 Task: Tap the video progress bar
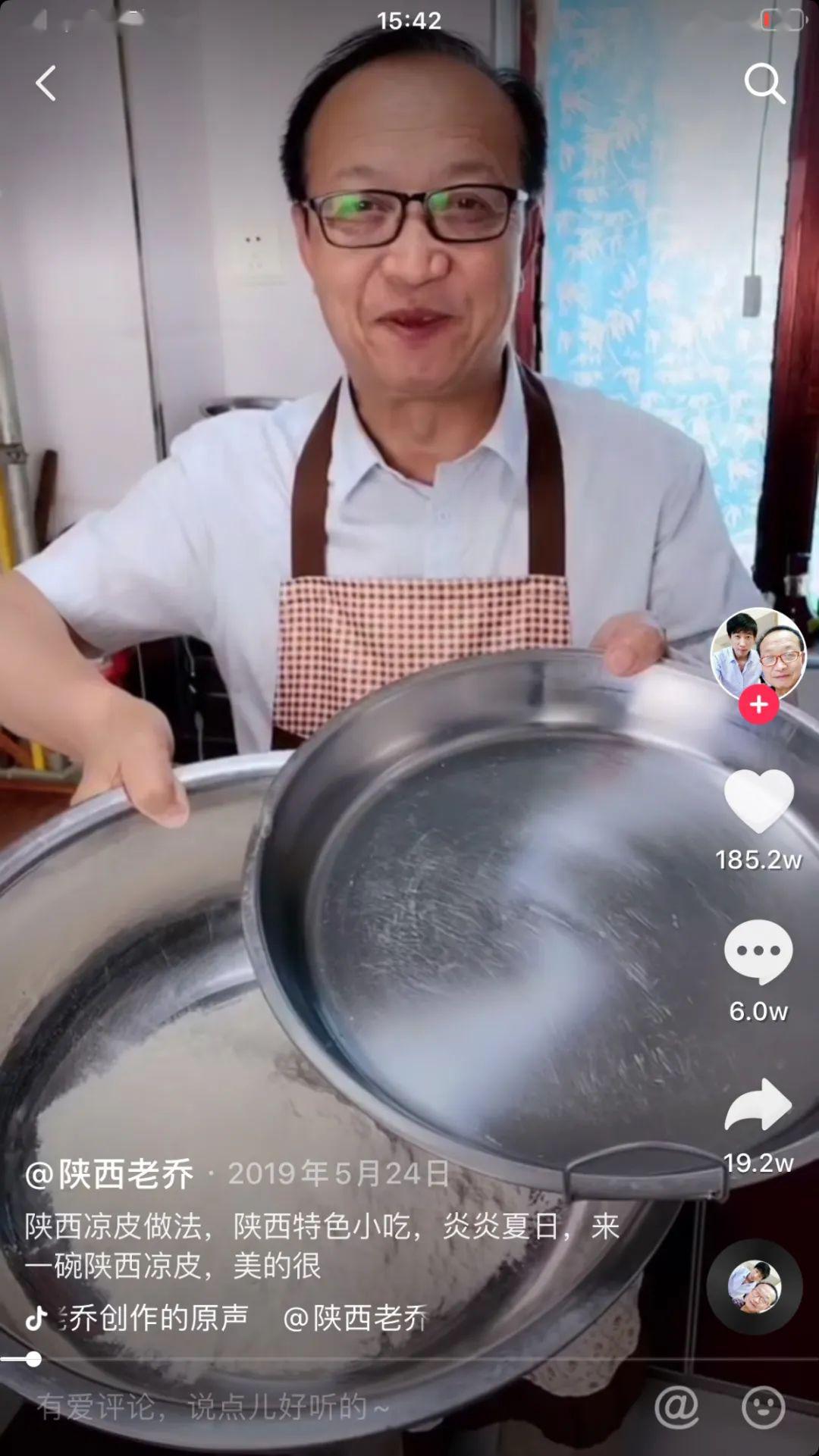pyautogui.click(x=409, y=1360)
